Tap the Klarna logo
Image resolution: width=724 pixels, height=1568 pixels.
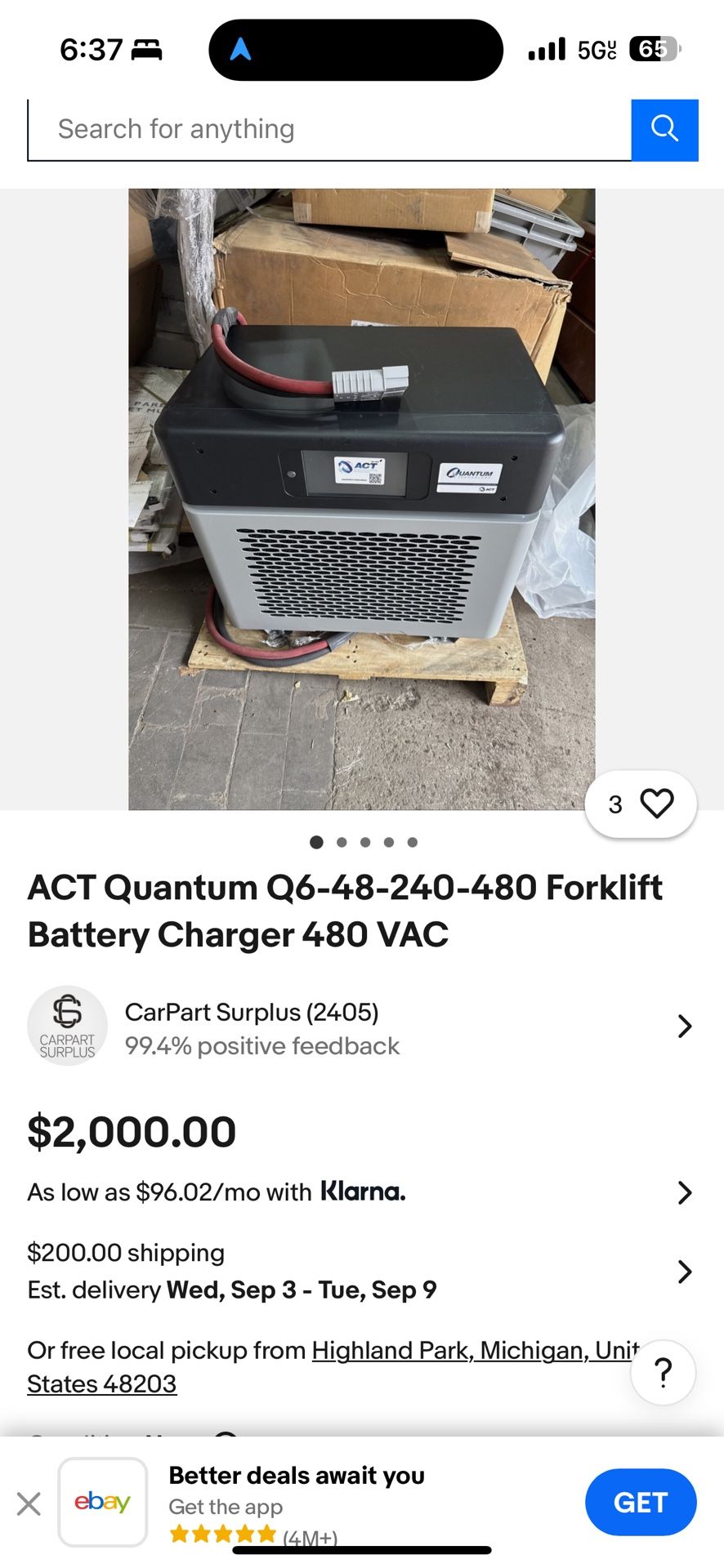(363, 1192)
